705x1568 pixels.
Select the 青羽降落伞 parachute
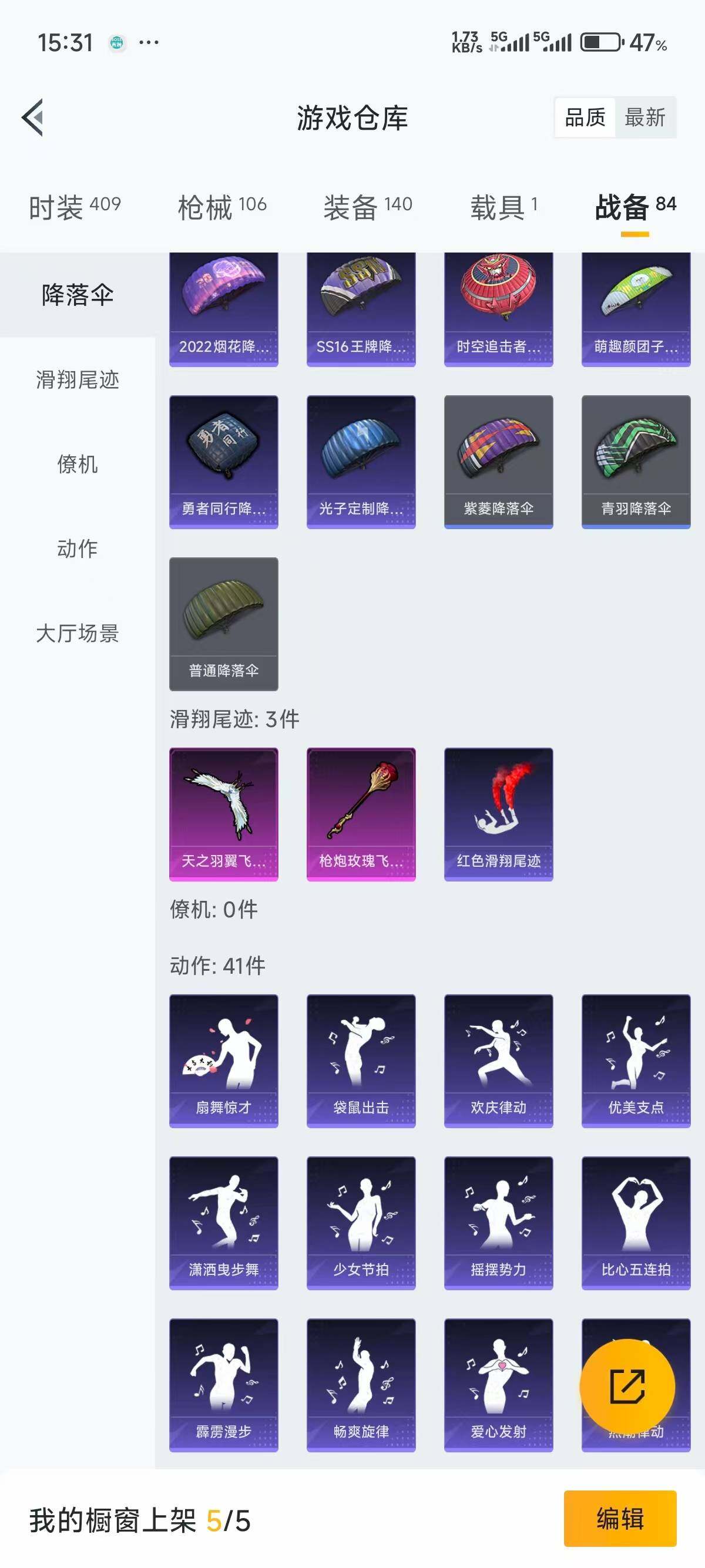coord(636,463)
